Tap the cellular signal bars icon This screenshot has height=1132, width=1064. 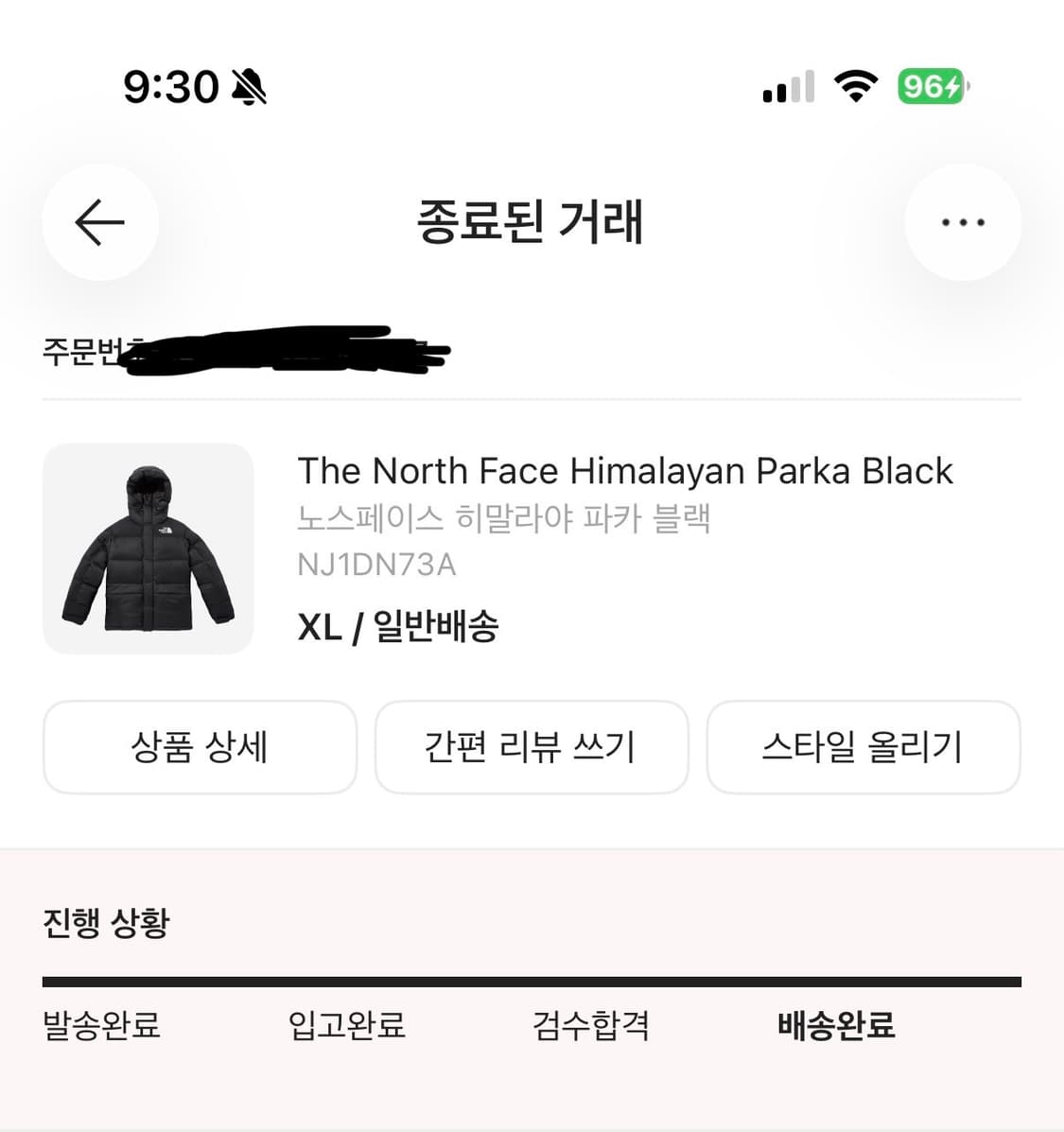788,88
